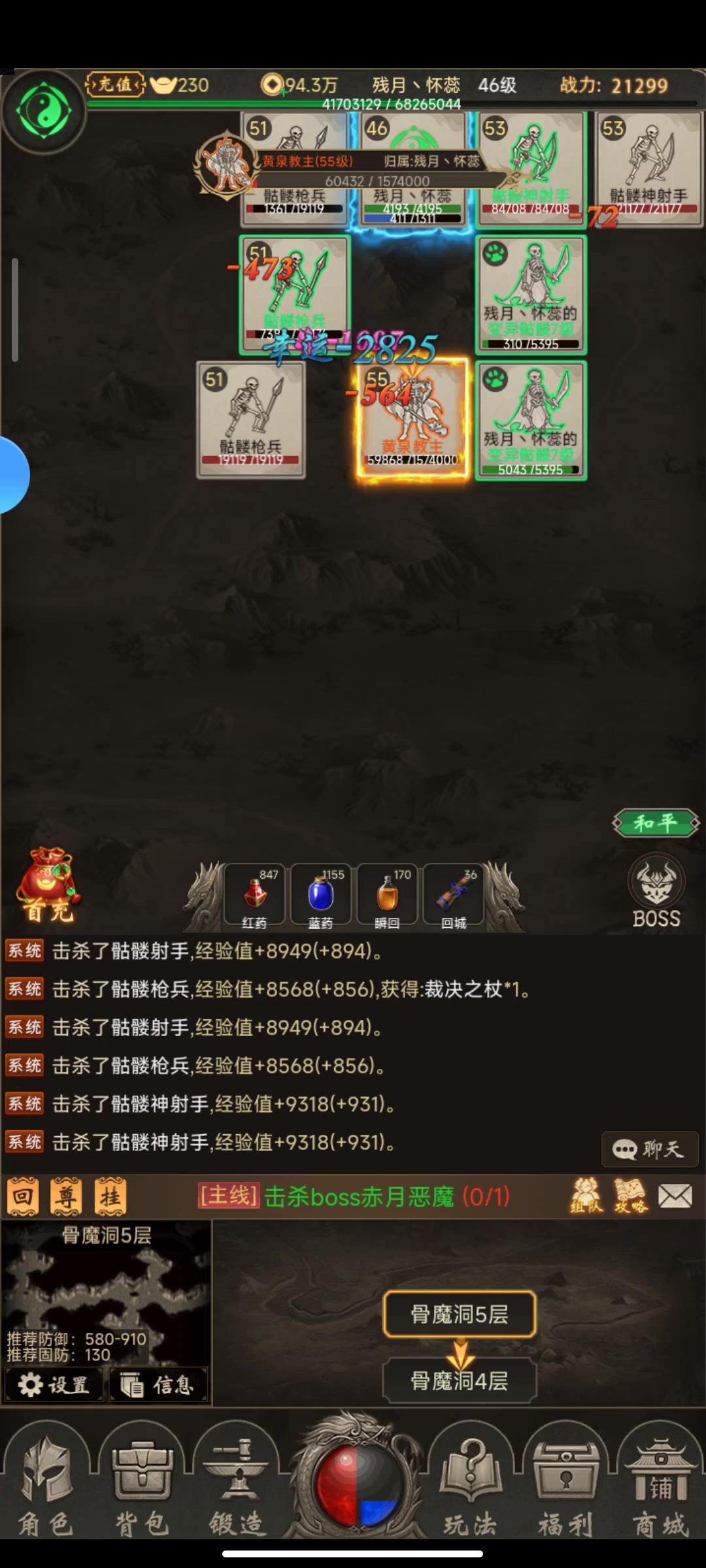Open the 攻略 guide icon
Screen dimensions: 706x1568
click(630, 1196)
